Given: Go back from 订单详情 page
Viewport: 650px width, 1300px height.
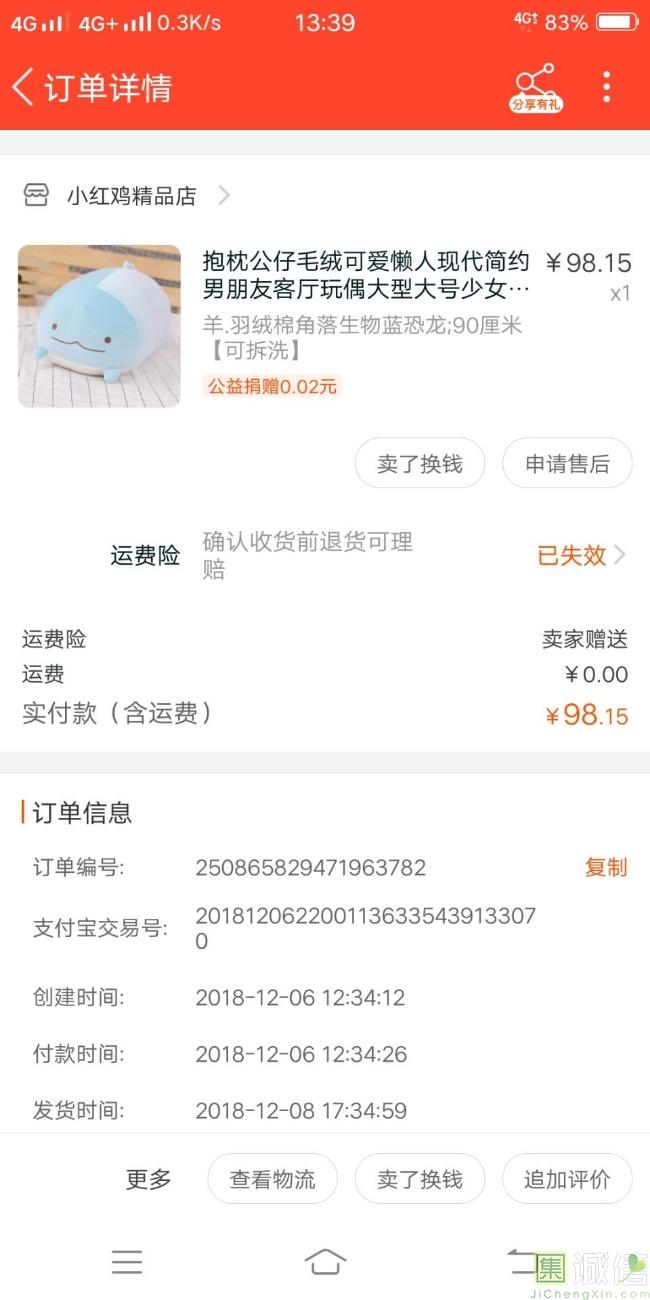Looking at the screenshot, I should (x=24, y=87).
